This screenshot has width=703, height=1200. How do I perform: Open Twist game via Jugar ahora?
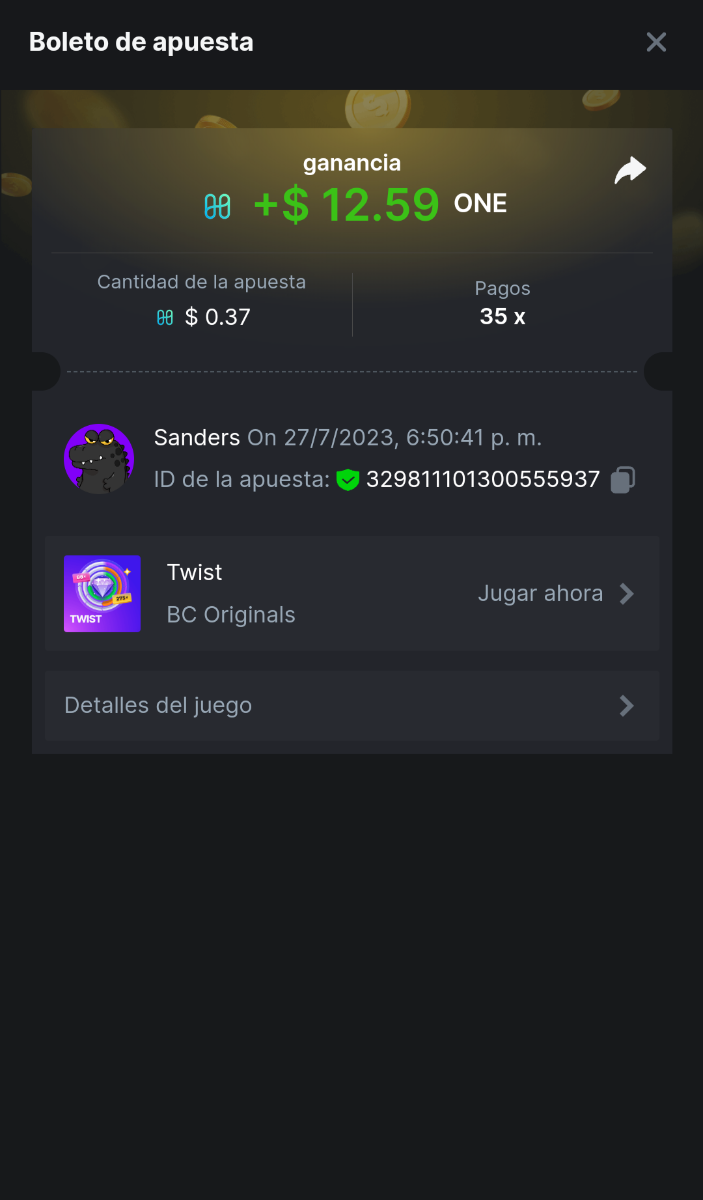(x=556, y=594)
